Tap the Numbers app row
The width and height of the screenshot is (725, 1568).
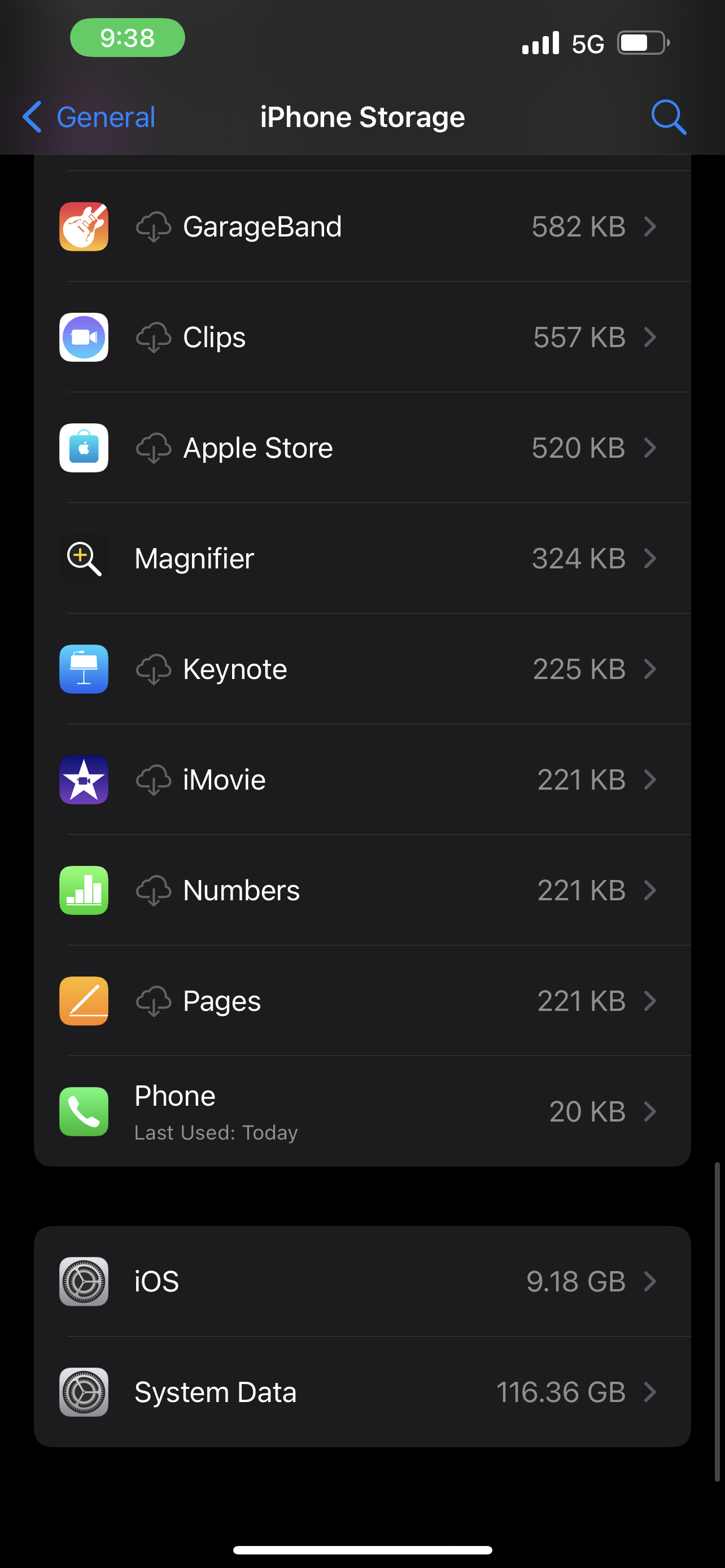(362, 891)
